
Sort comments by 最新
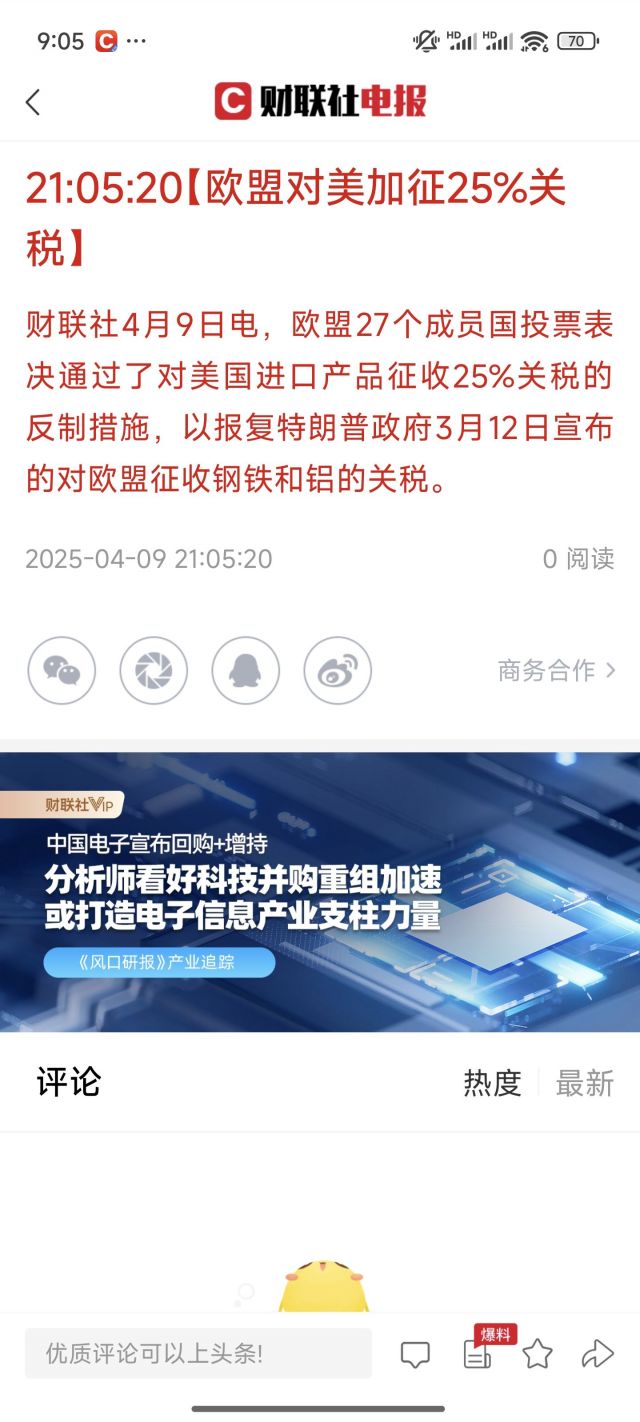(x=585, y=1083)
